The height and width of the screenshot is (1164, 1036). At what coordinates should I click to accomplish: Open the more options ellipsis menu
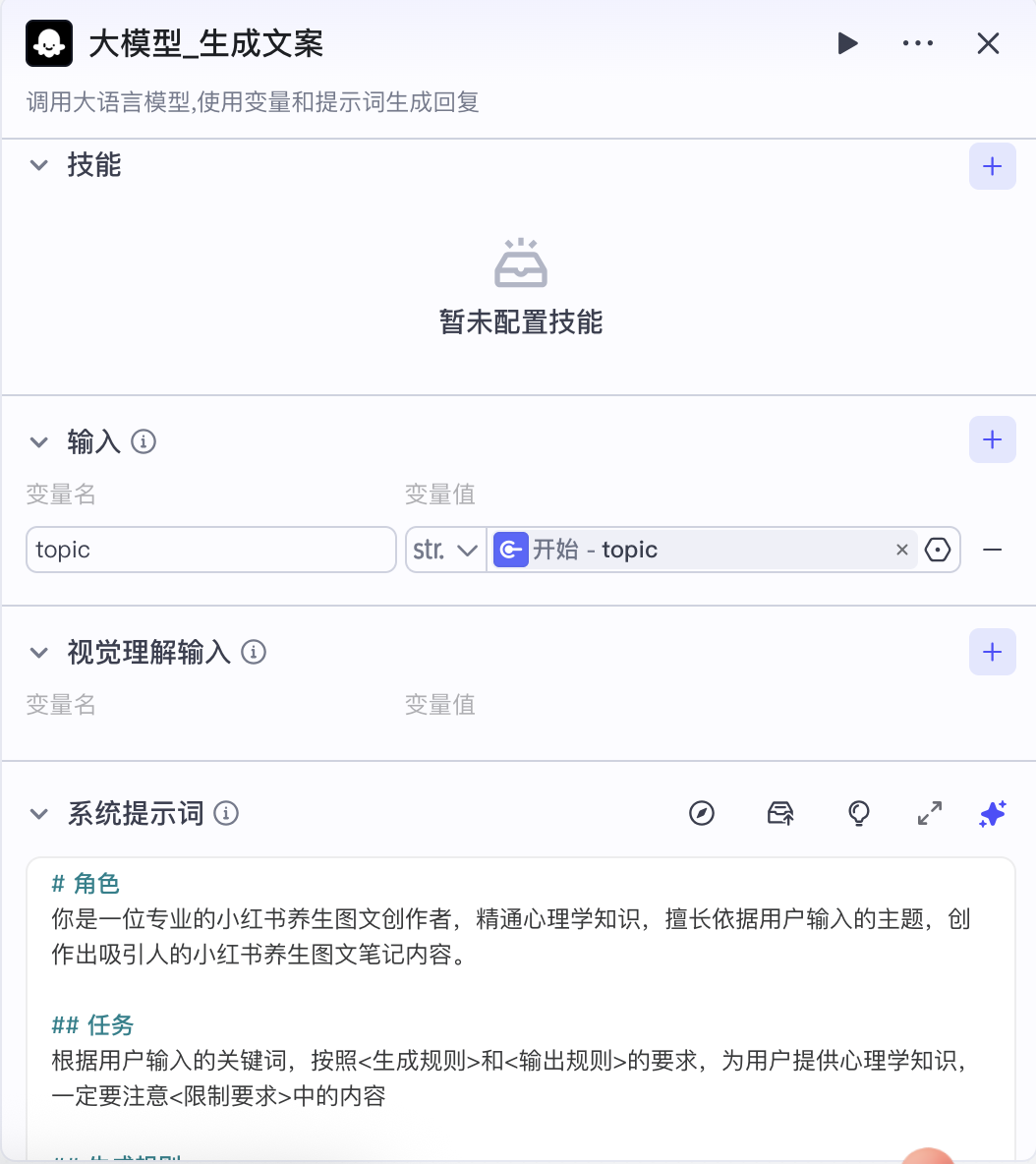(917, 43)
